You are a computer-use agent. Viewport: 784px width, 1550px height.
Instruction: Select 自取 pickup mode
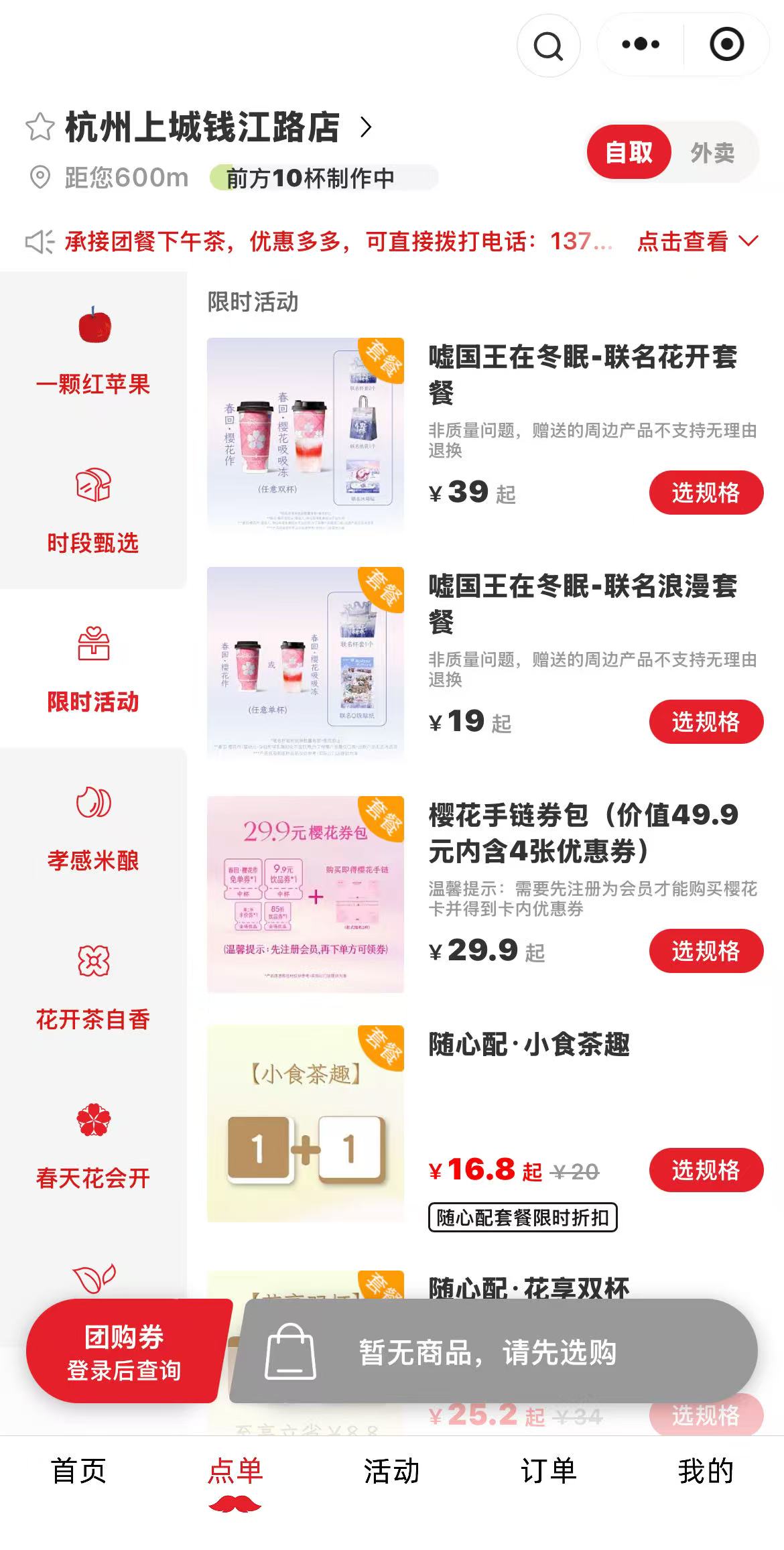[x=629, y=153]
